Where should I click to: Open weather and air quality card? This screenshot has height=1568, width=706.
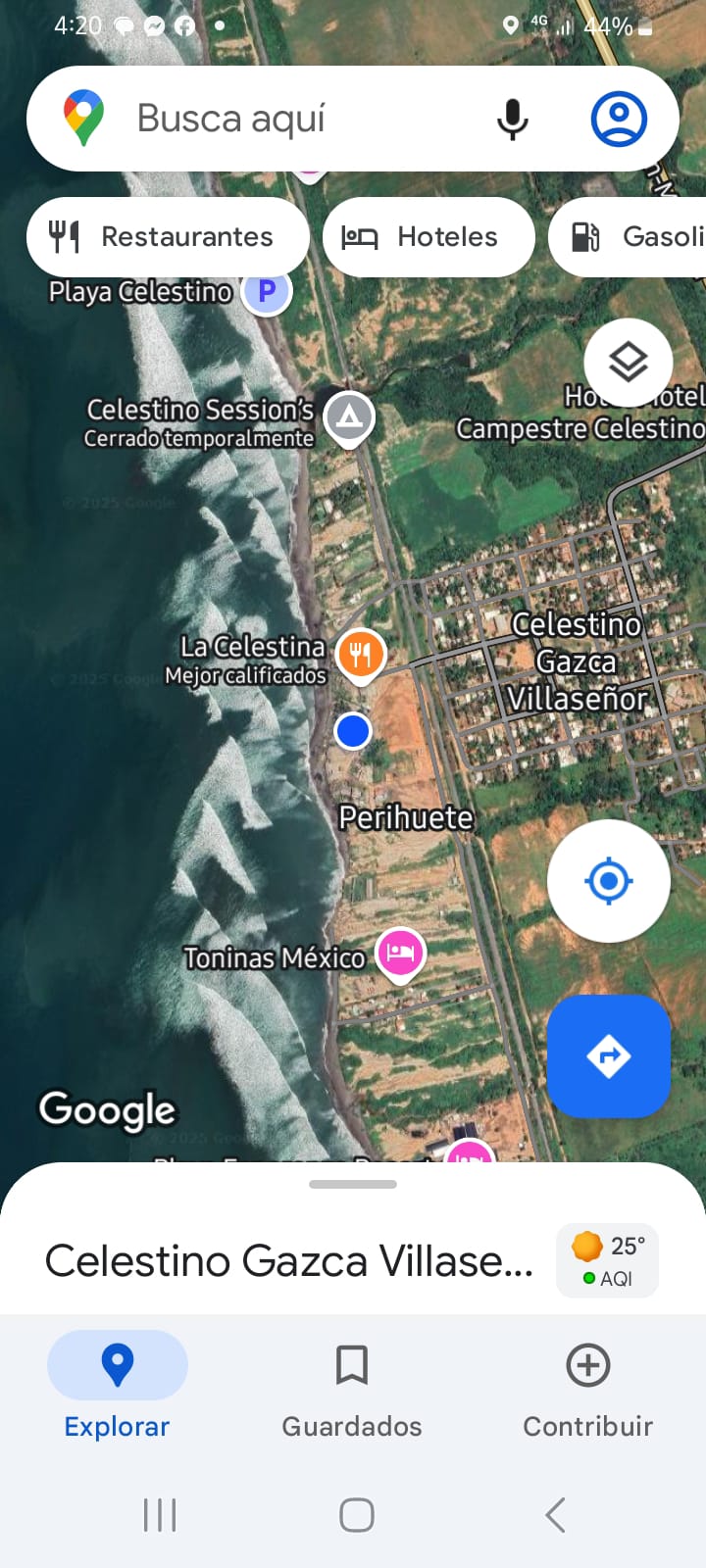pos(607,1260)
